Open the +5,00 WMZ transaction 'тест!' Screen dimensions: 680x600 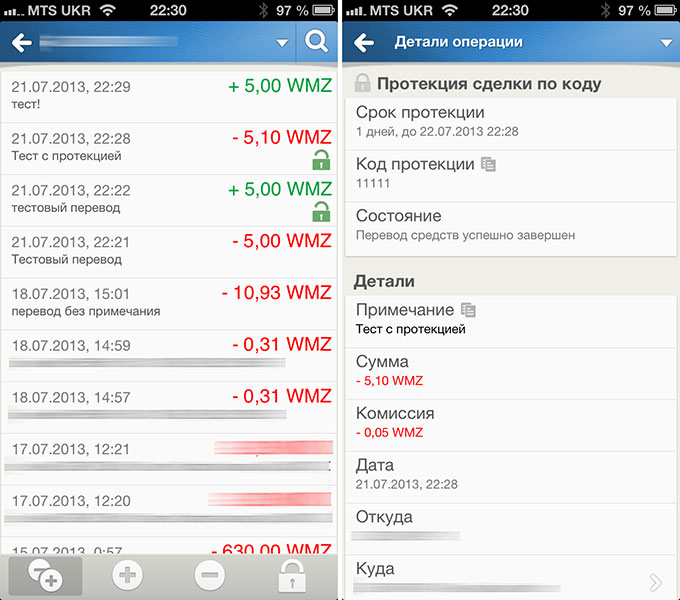(x=168, y=96)
